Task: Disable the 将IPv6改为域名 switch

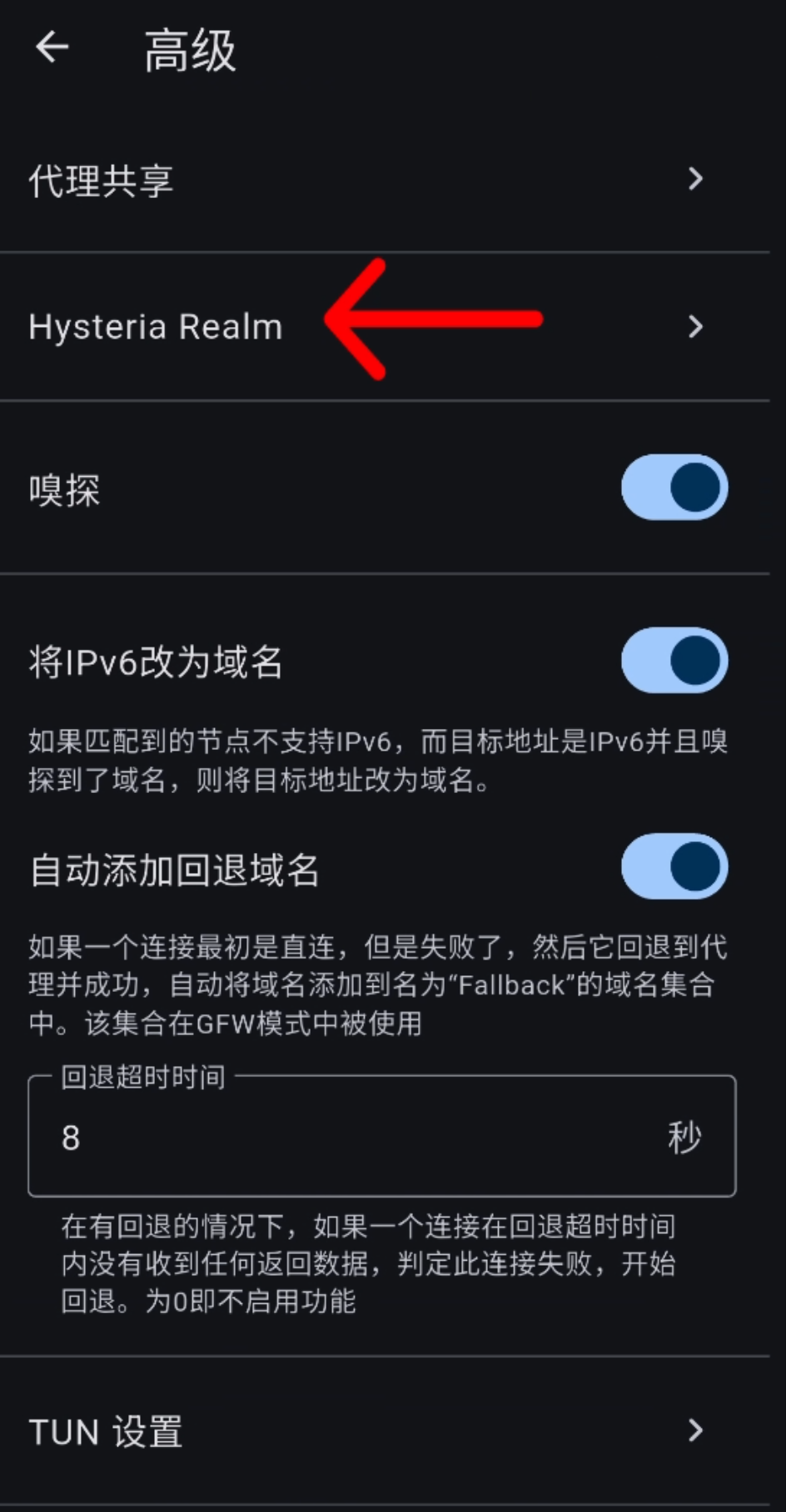Action: point(674,661)
